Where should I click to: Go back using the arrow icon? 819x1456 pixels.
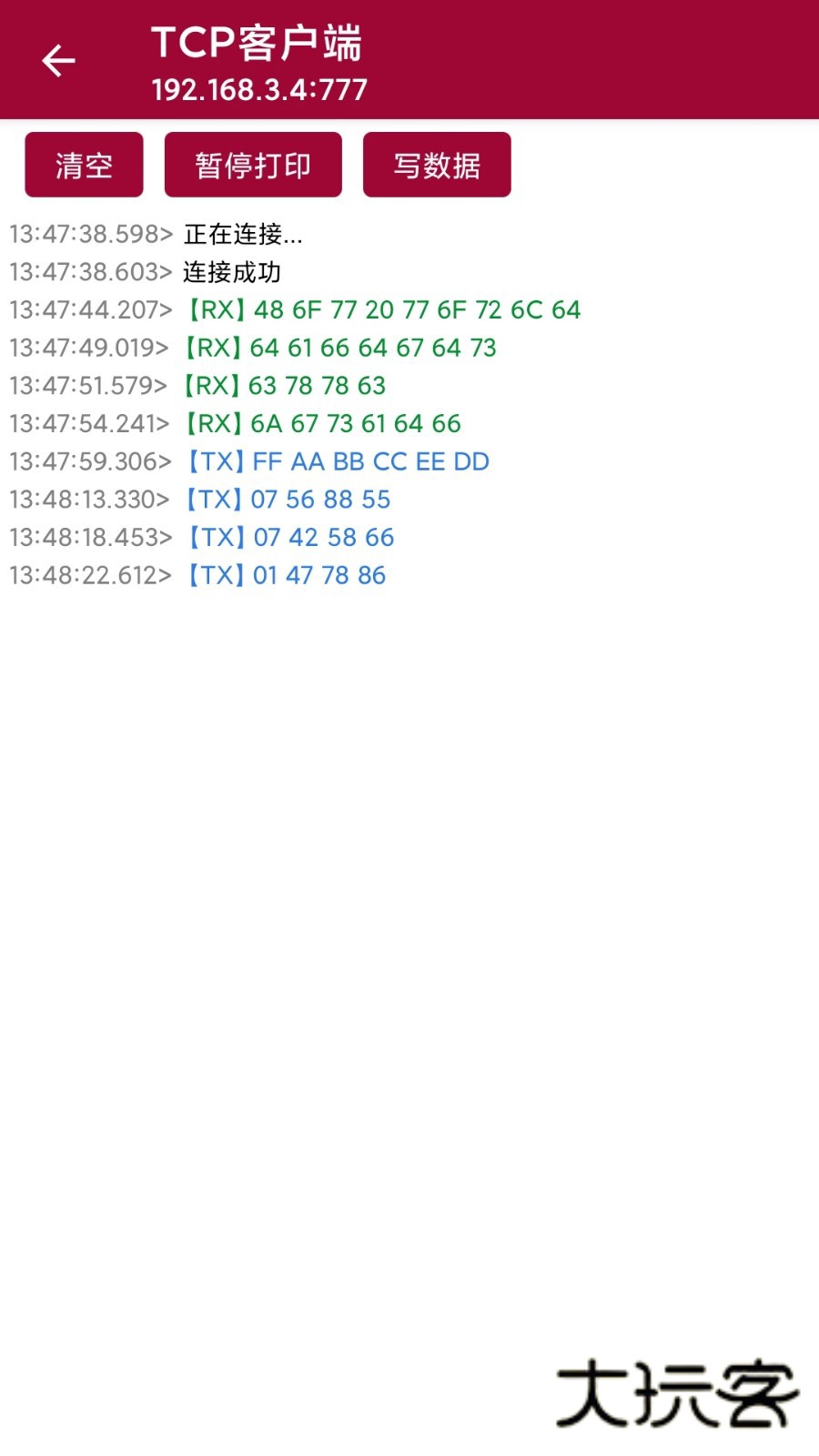(58, 61)
